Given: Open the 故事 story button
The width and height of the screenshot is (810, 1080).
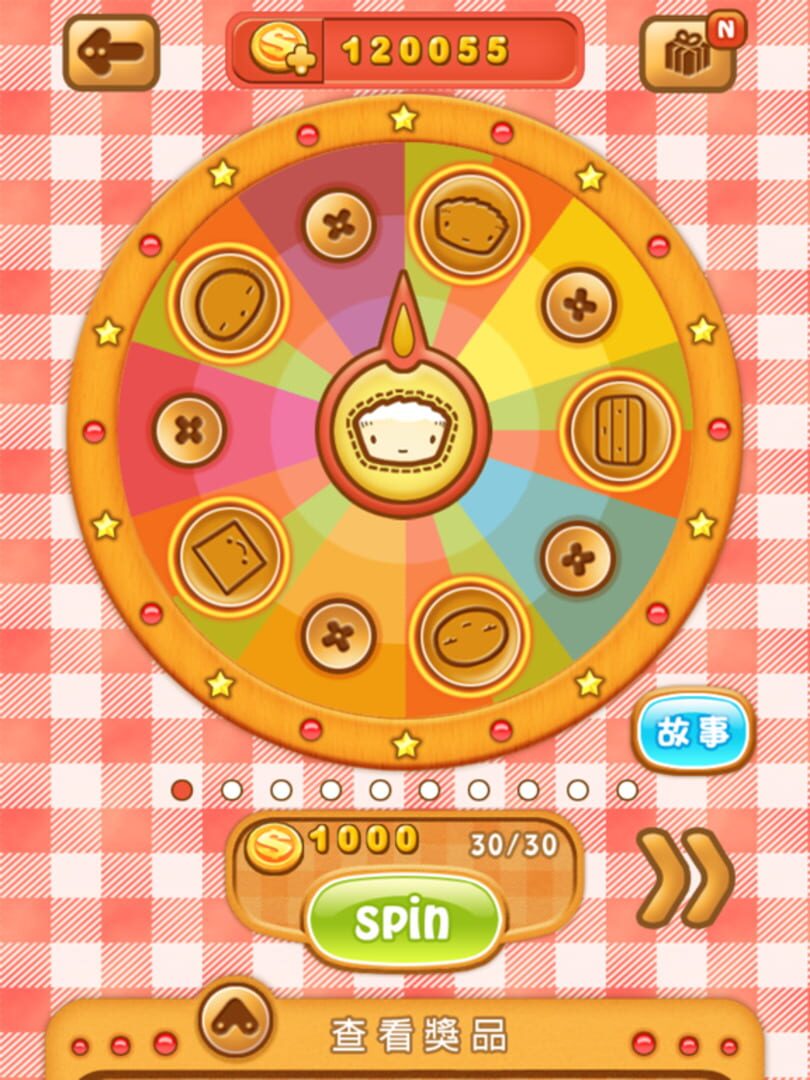Looking at the screenshot, I should pyautogui.click(x=694, y=732).
